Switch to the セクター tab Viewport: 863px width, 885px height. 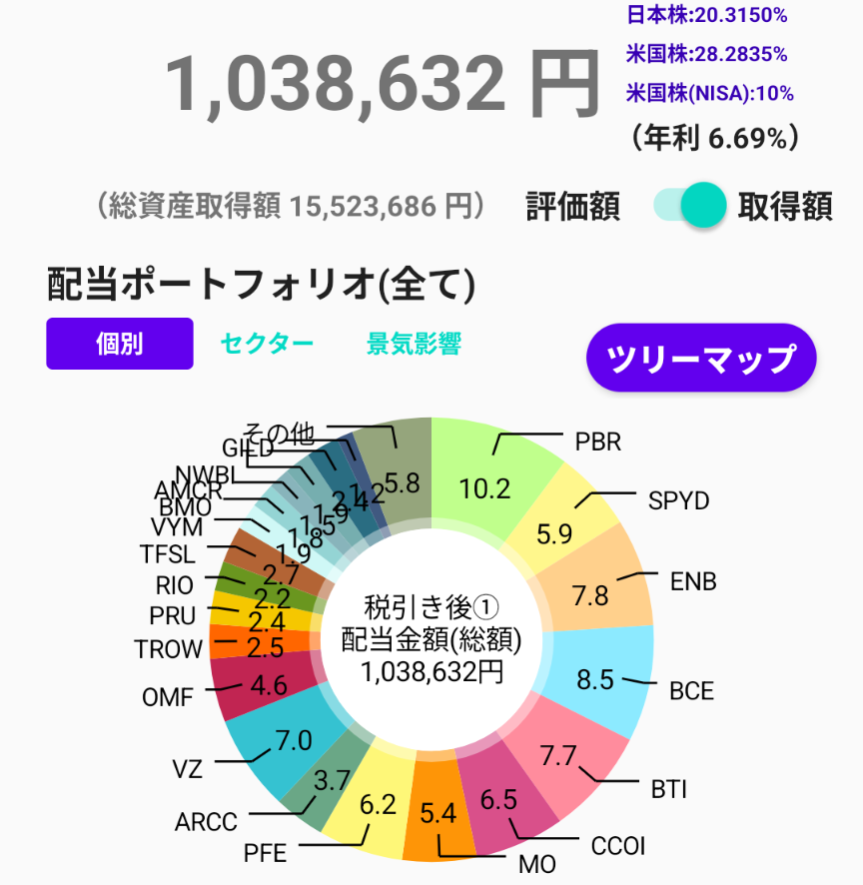pos(266,343)
